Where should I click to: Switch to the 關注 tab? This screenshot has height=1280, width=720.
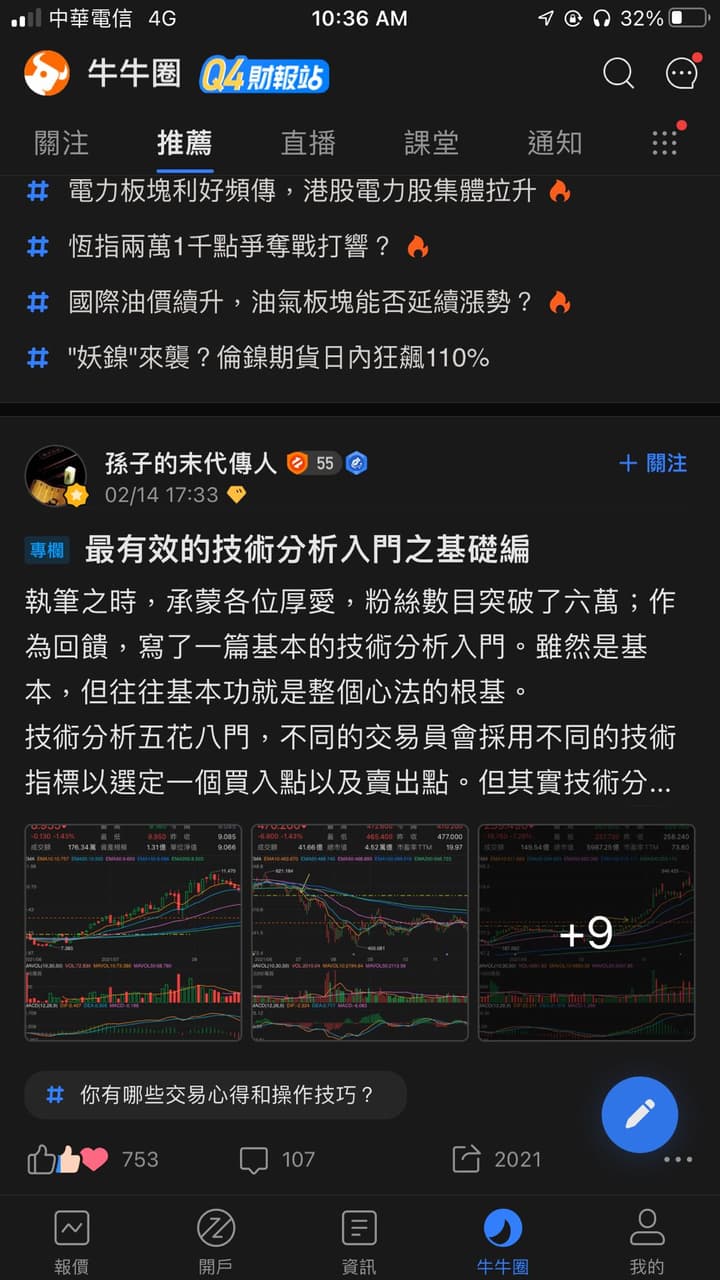click(62, 143)
